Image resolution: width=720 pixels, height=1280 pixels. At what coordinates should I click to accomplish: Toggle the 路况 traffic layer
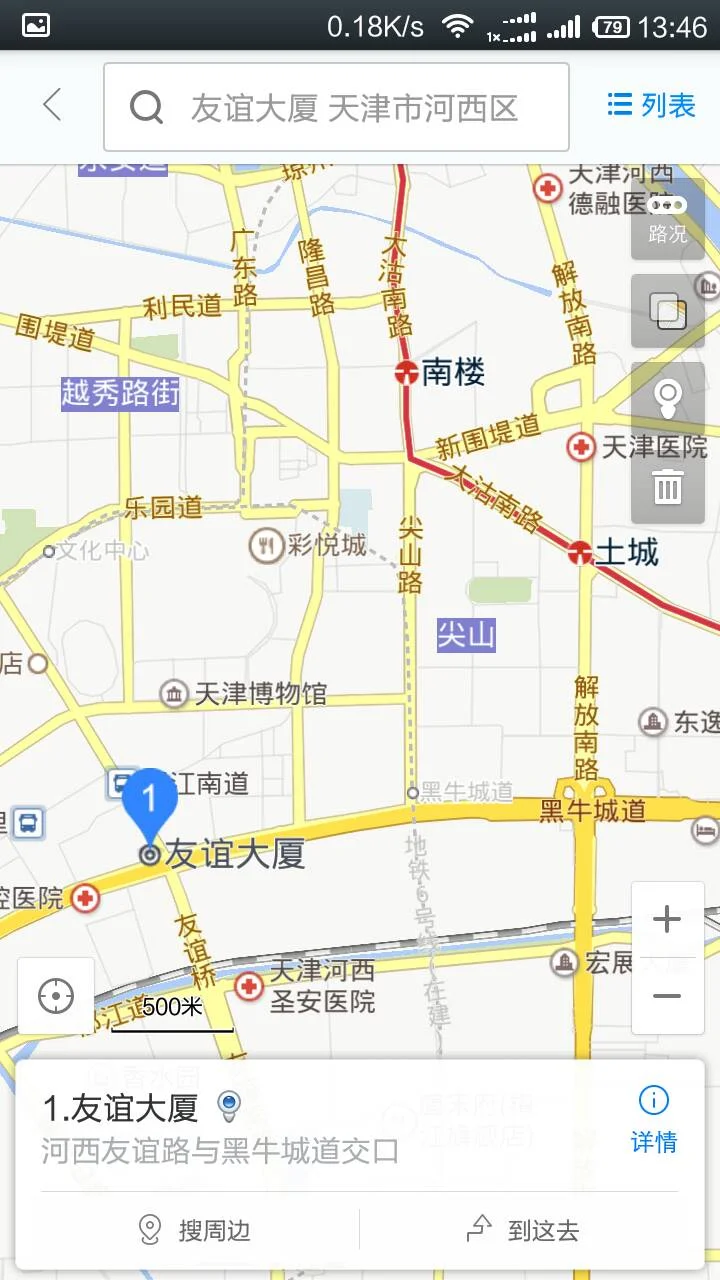coord(668,228)
